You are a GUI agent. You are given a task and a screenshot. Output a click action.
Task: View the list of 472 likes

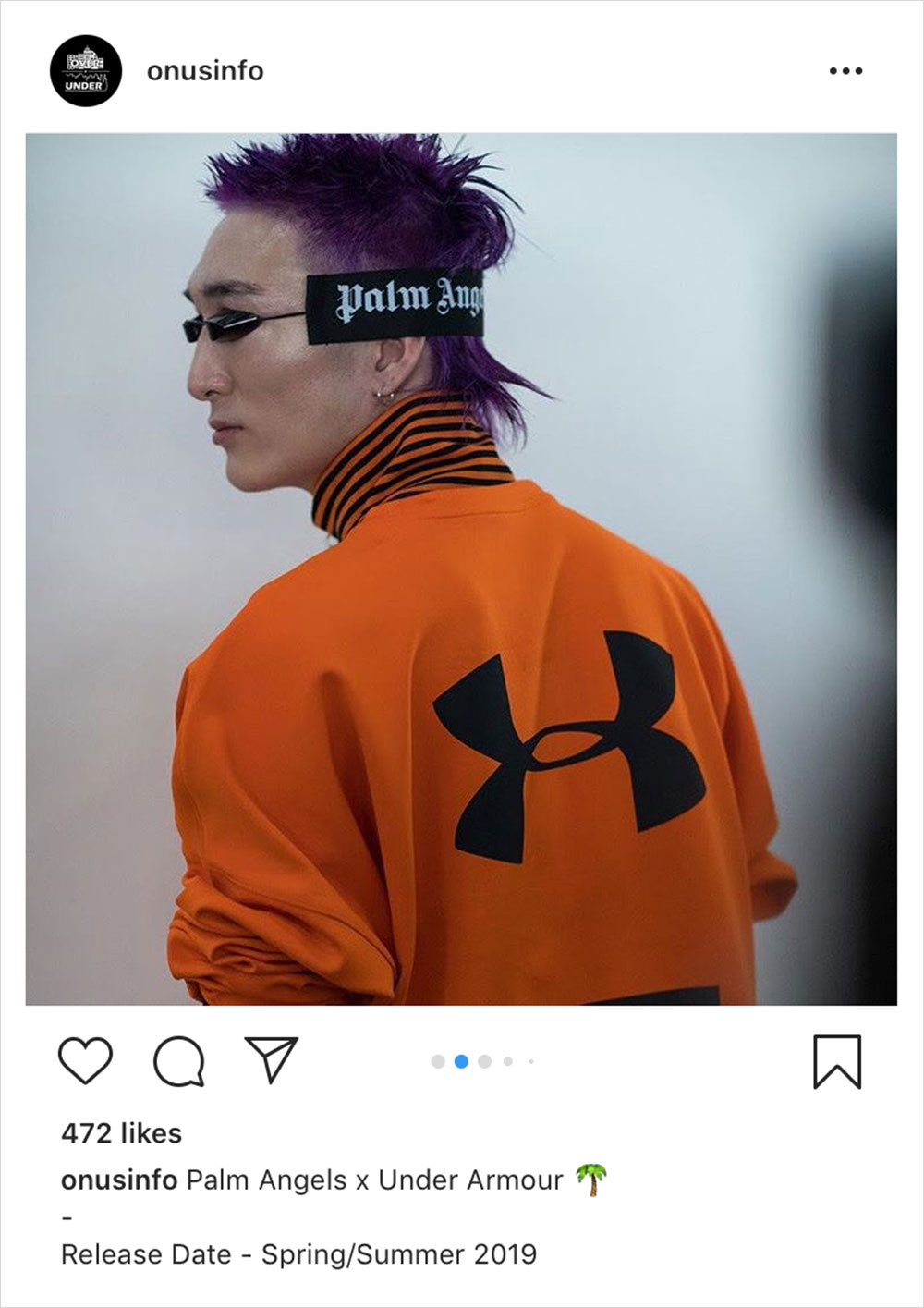(121, 1133)
